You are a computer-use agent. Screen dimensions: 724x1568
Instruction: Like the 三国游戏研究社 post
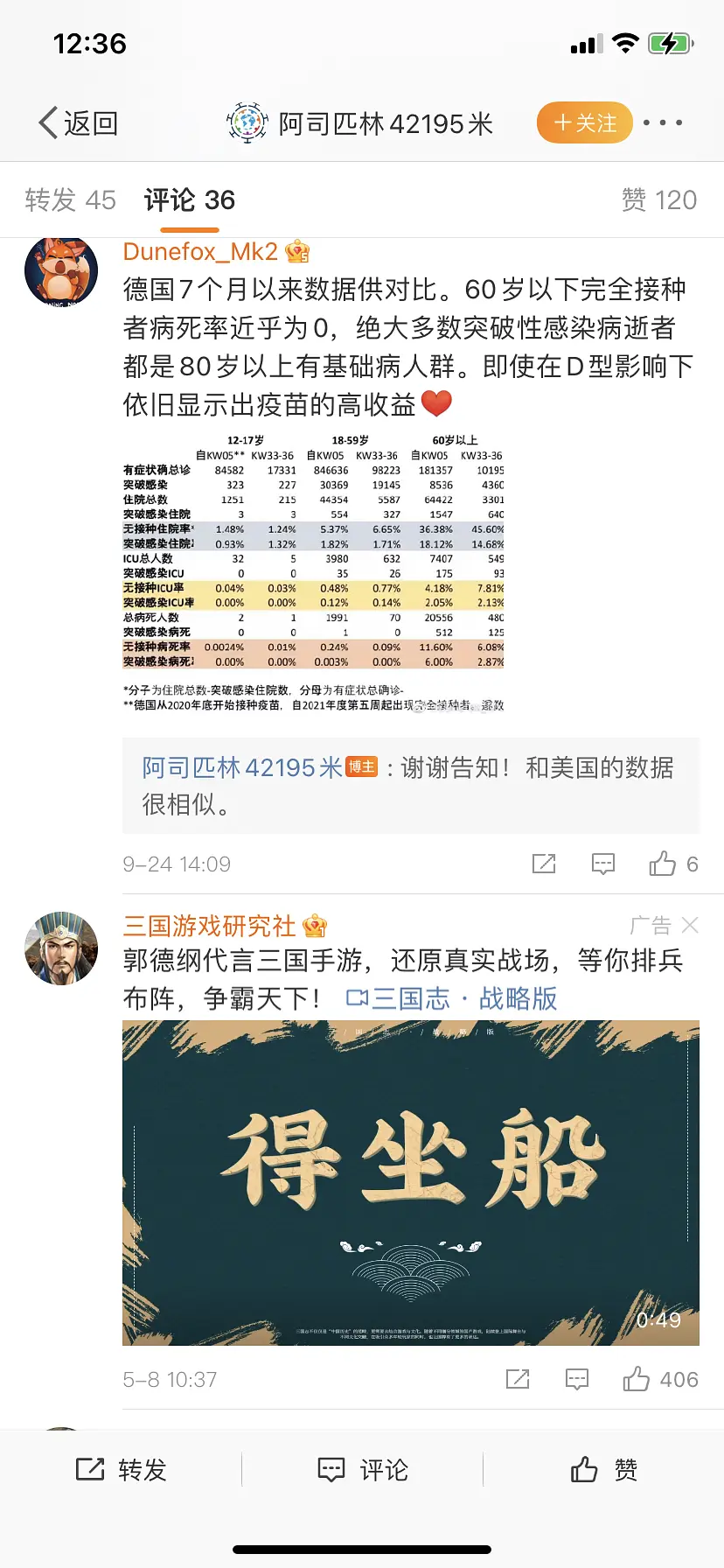pos(637,1380)
